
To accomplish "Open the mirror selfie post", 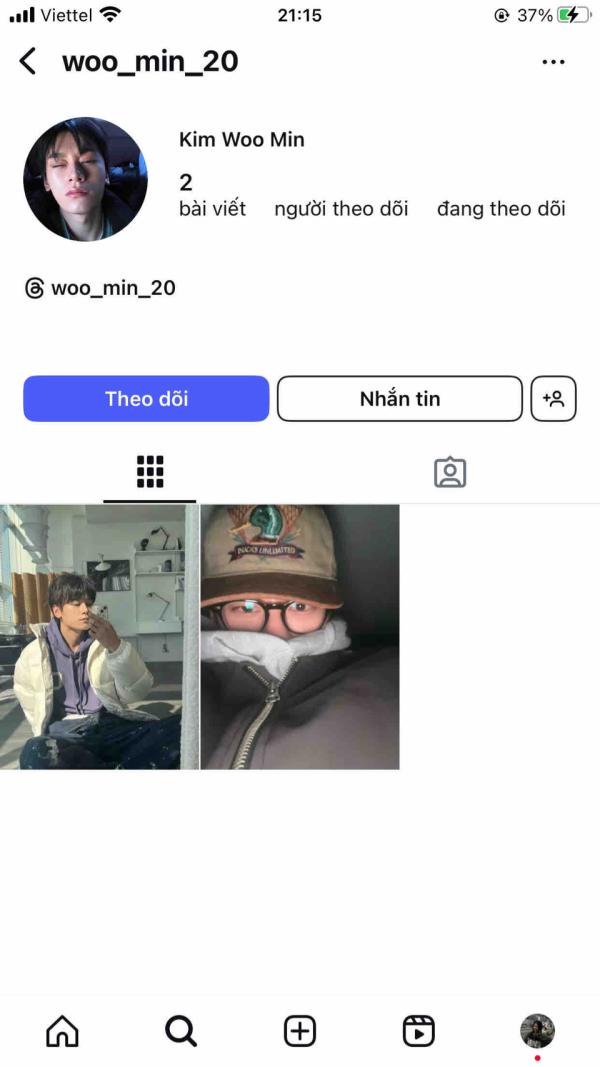I will 99,636.
